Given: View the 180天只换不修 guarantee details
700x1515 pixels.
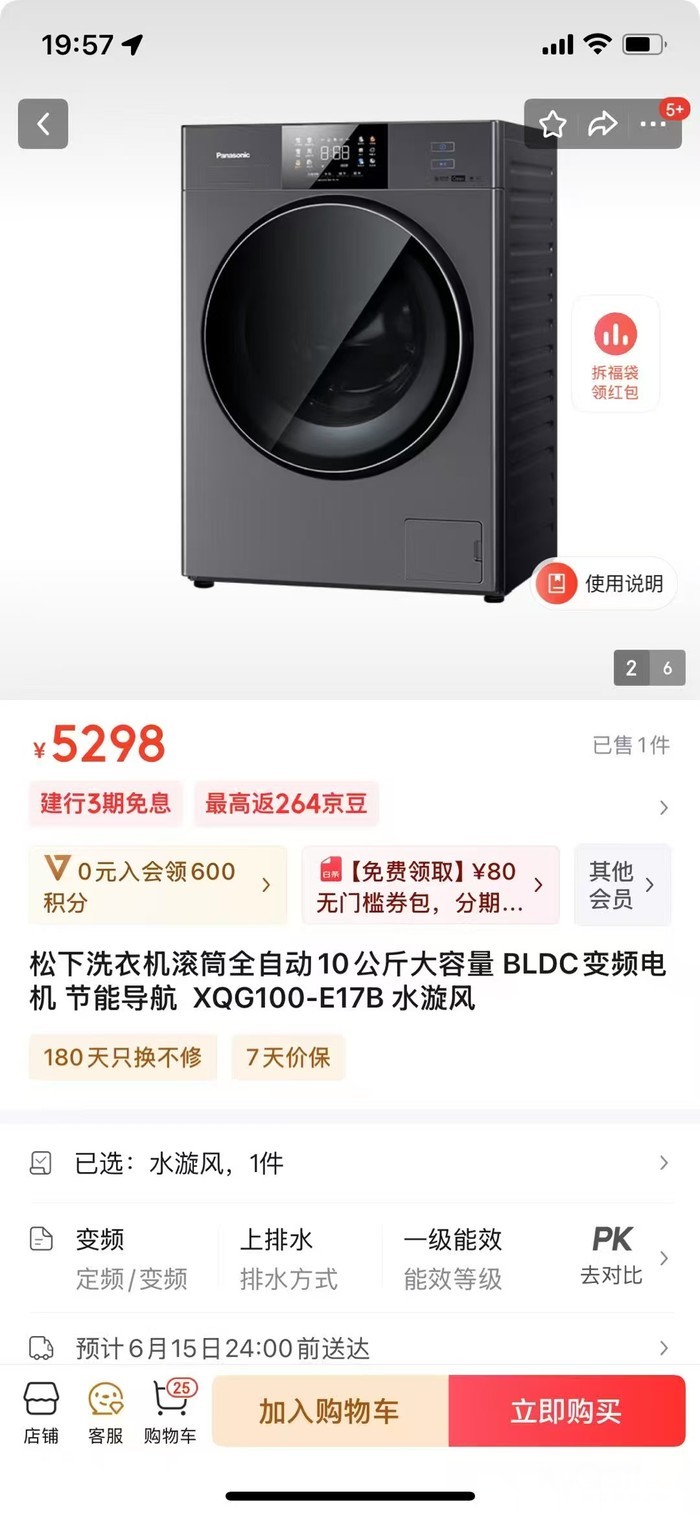Looking at the screenshot, I should (x=122, y=1057).
